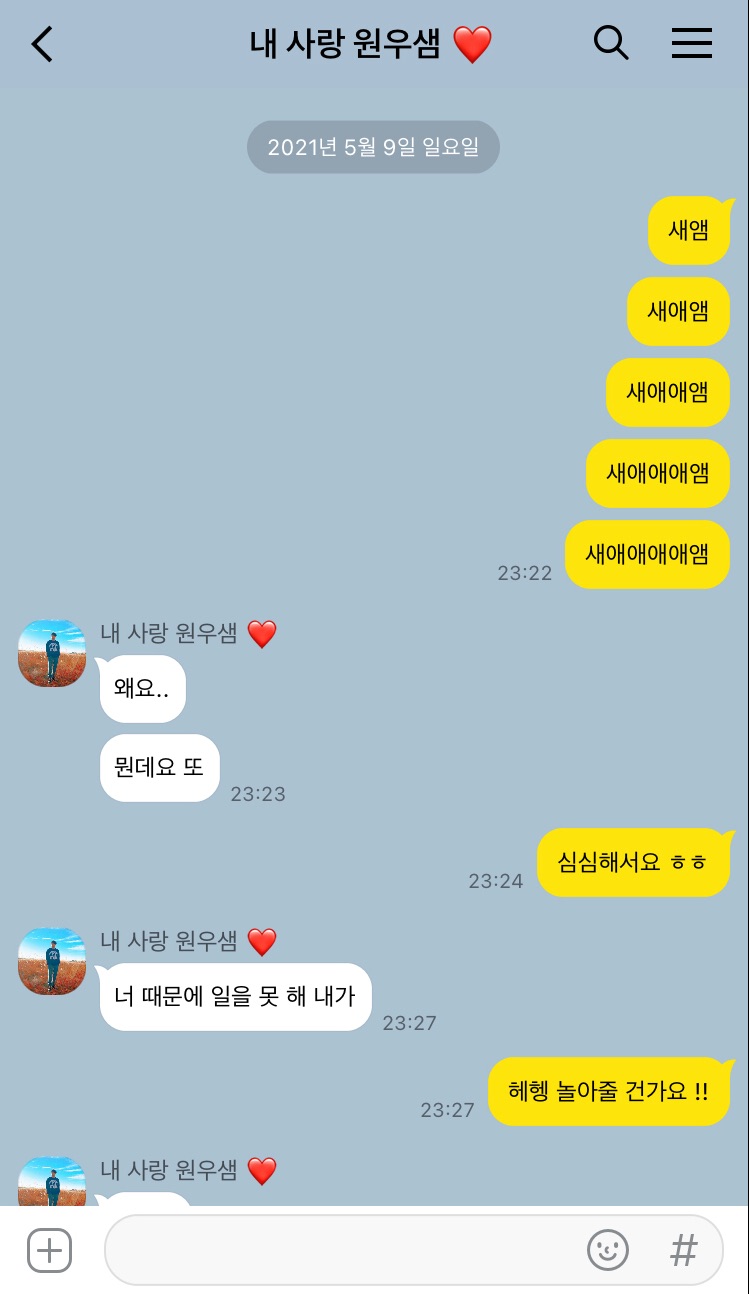
Task: Tap the message bubble 왜요..
Action: pyautogui.click(x=142, y=688)
